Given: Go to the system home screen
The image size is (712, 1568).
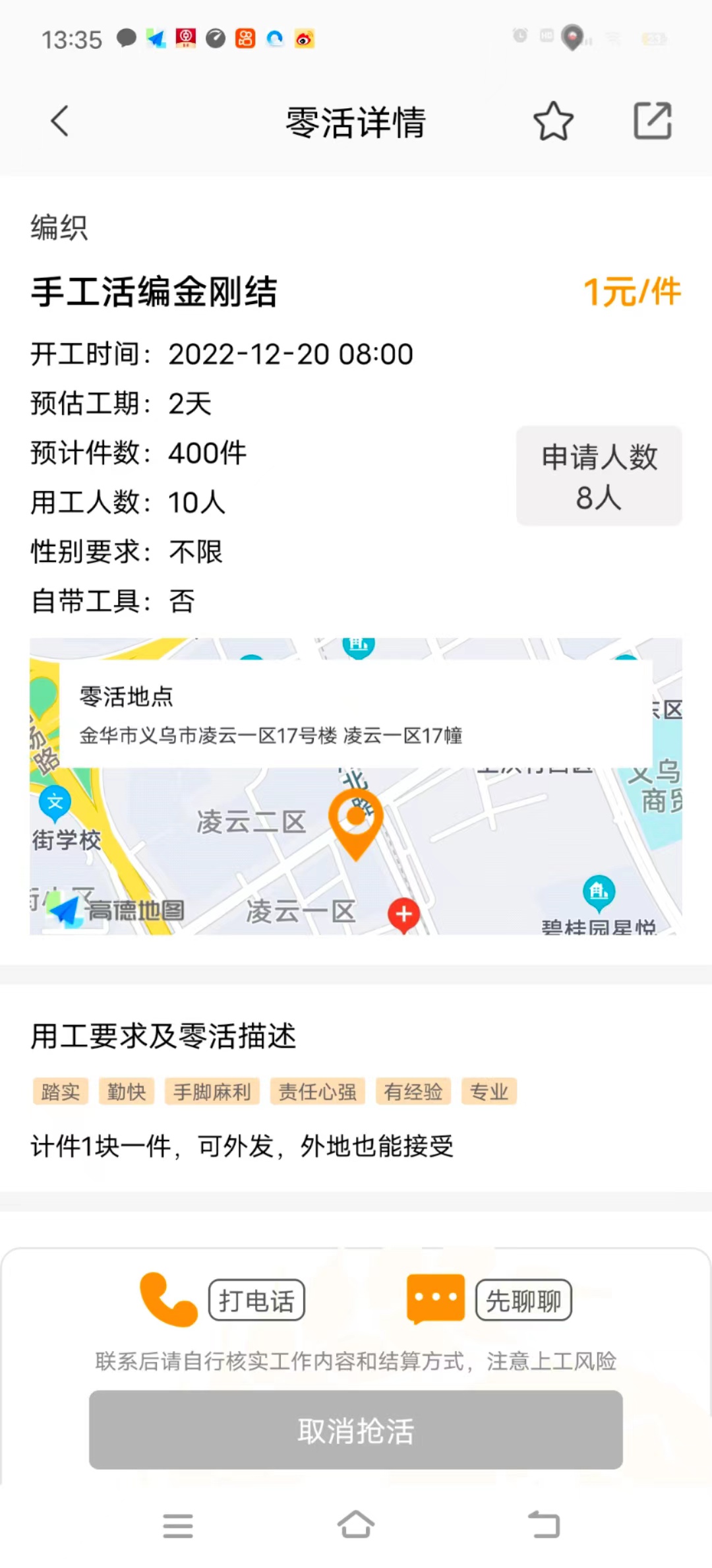Looking at the screenshot, I should [x=356, y=1524].
